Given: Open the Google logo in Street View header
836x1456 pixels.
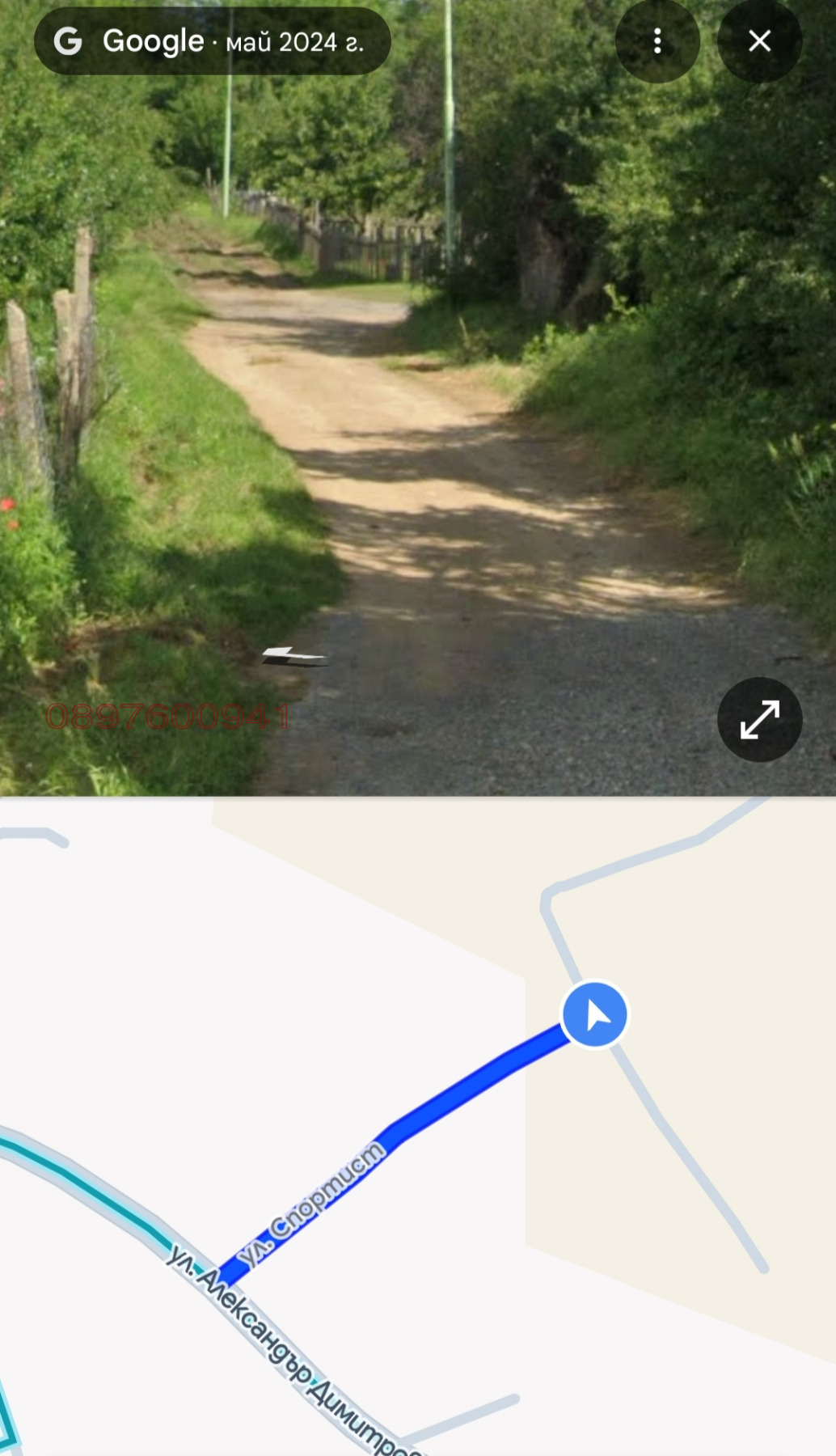Looking at the screenshot, I should point(152,40).
